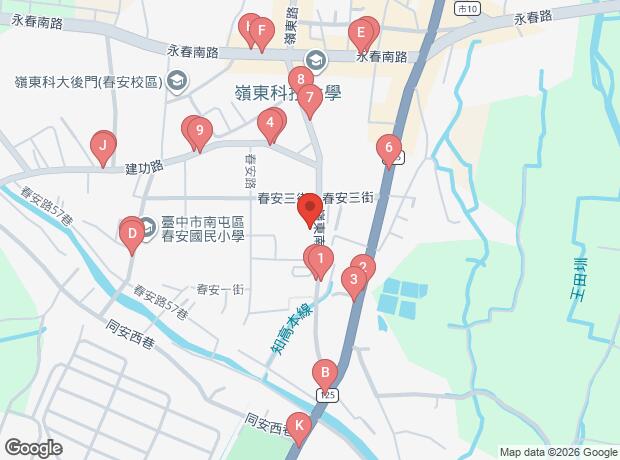620x460 pixels.
Task: Select the unlabeled red center pin
Action: [x=310, y=207]
